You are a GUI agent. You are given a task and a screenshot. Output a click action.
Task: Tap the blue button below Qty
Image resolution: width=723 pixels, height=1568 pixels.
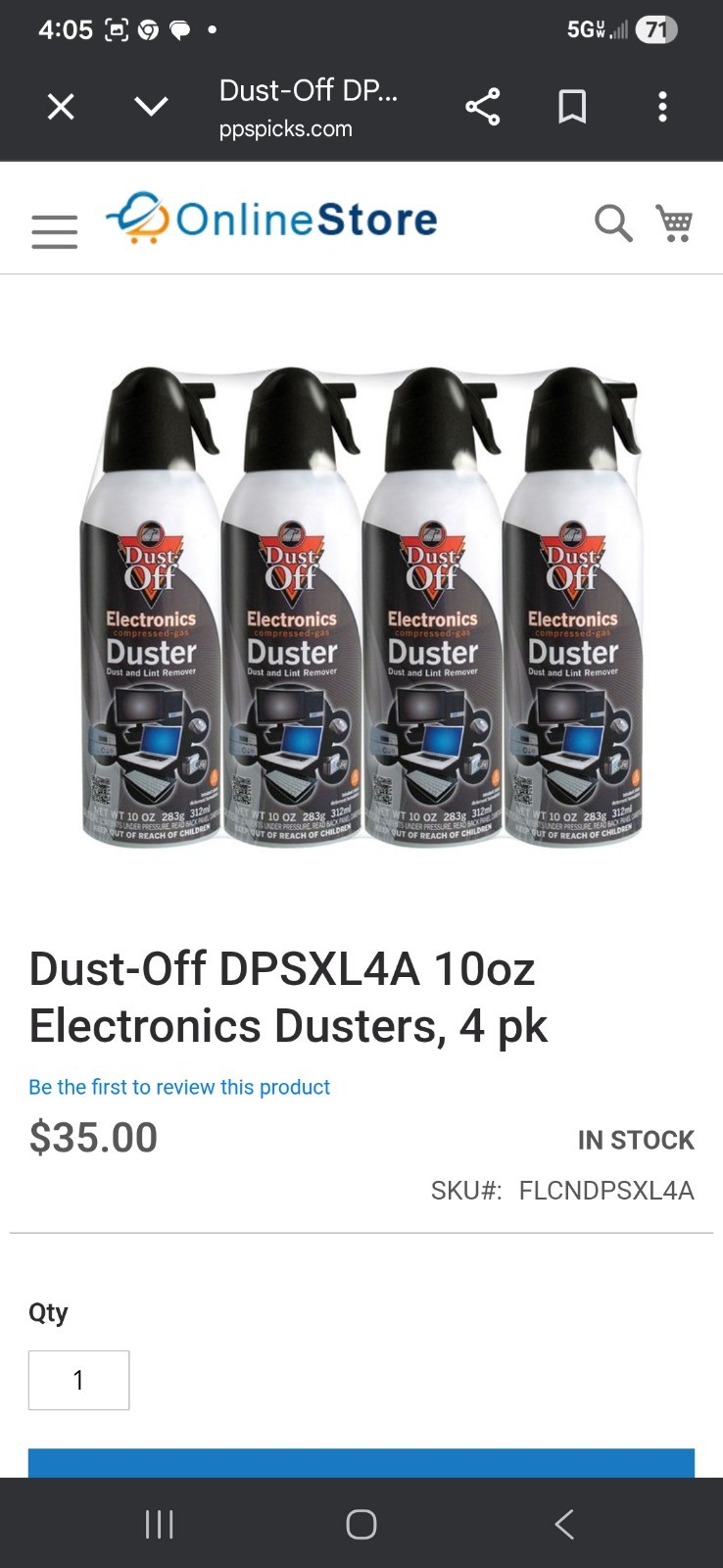(x=361, y=1462)
